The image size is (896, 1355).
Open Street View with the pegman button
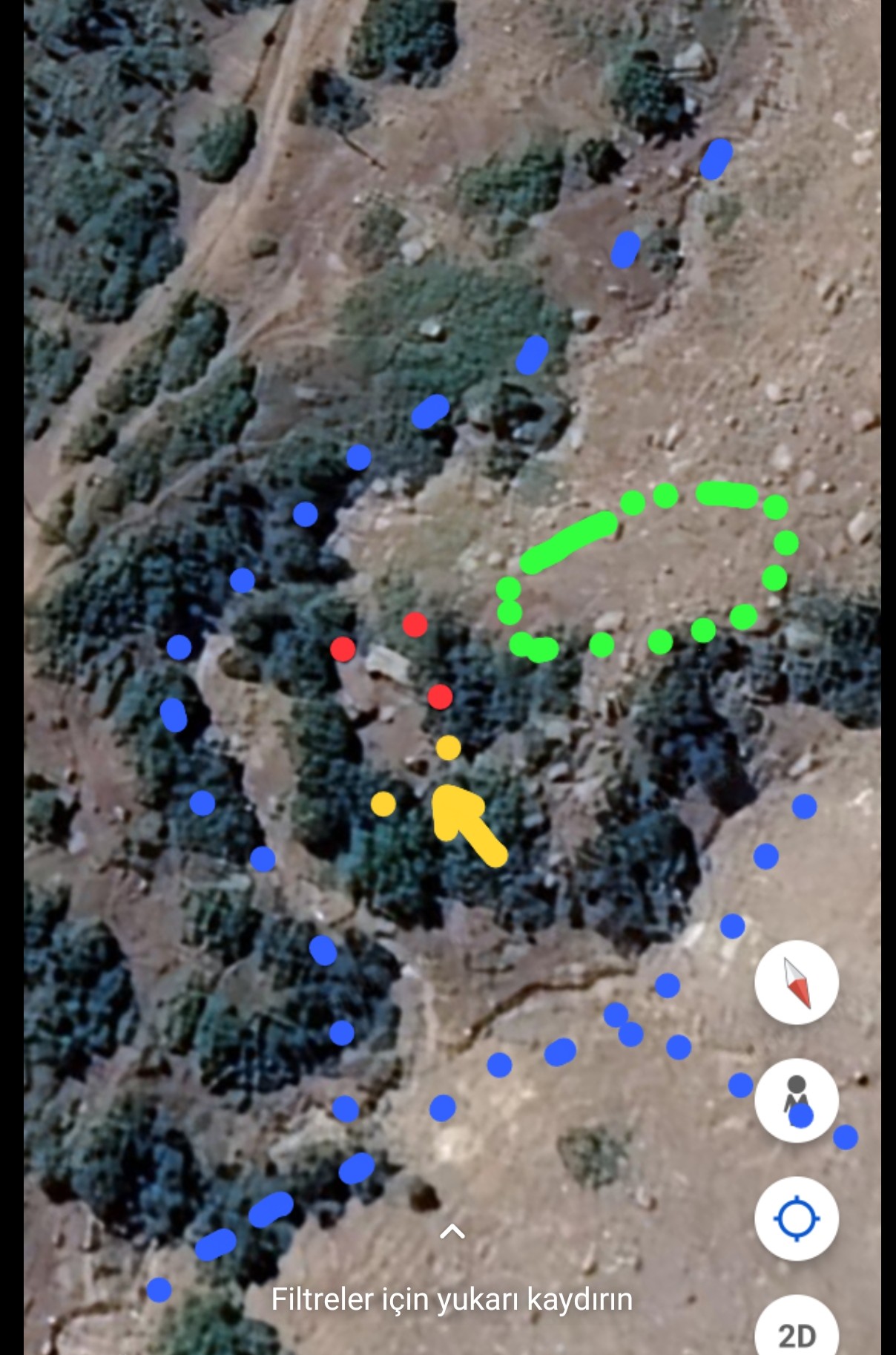pyautogui.click(x=796, y=1100)
